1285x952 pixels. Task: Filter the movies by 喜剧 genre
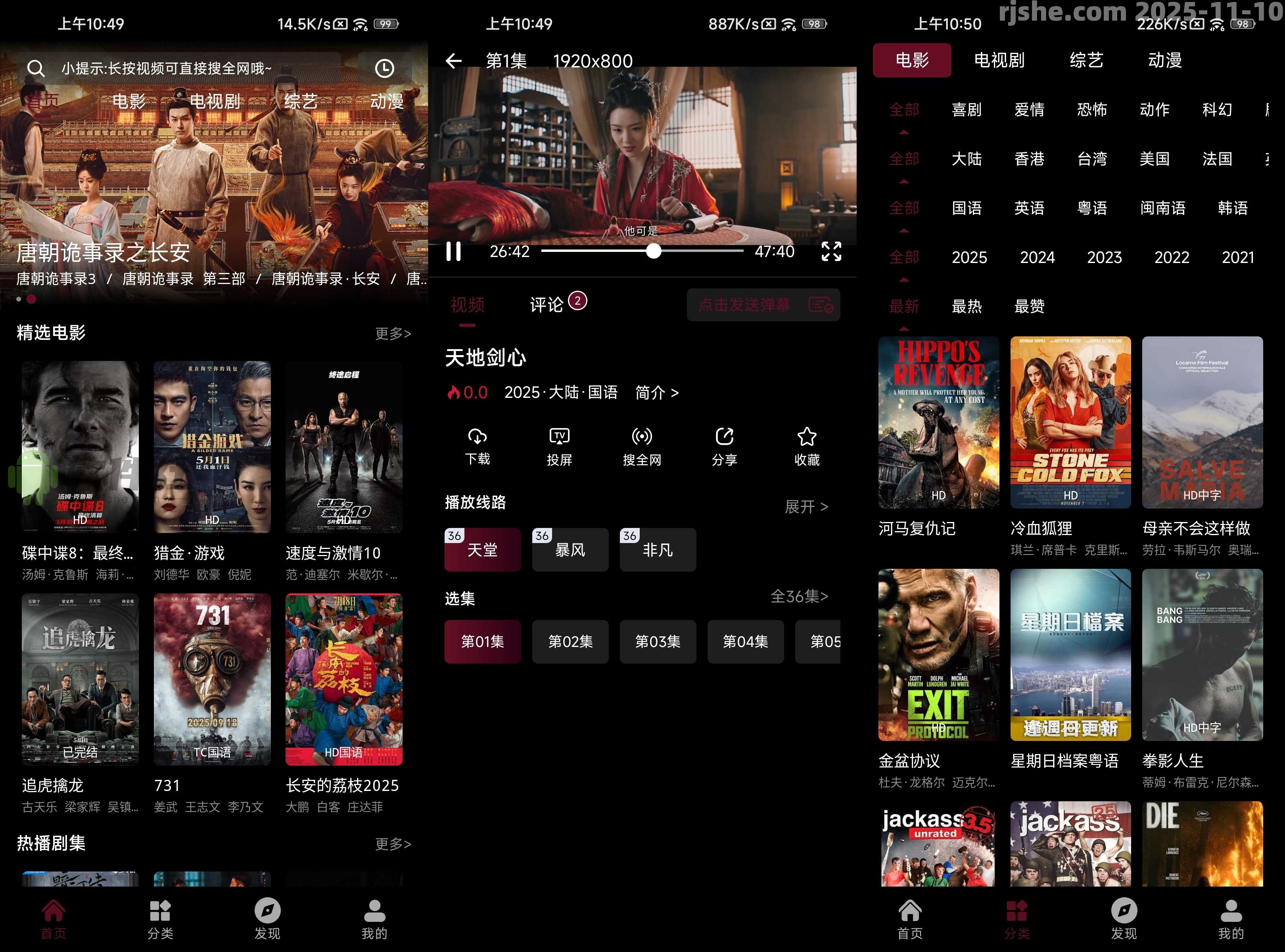click(967, 109)
